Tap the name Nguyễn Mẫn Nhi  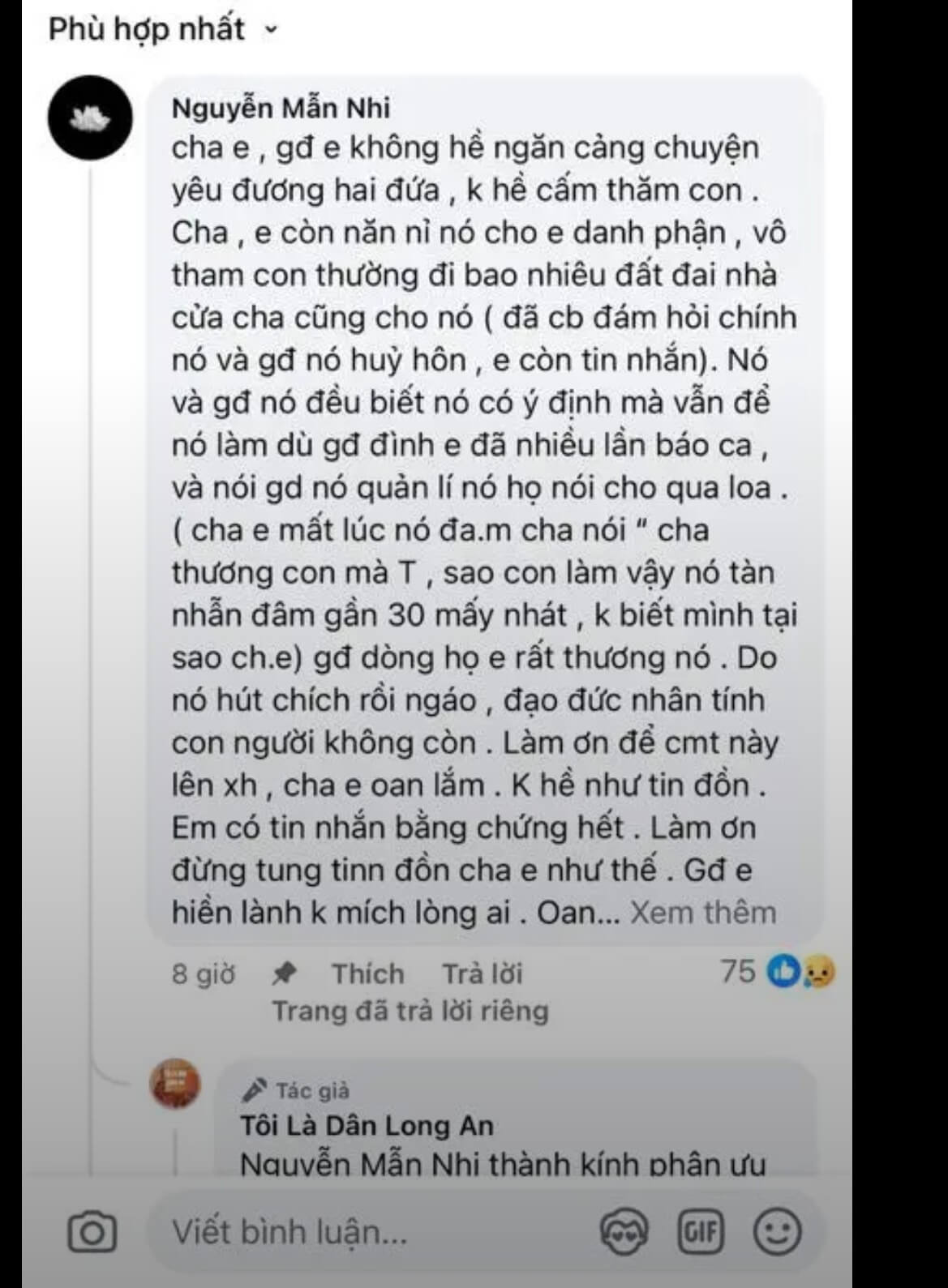[281, 108]
